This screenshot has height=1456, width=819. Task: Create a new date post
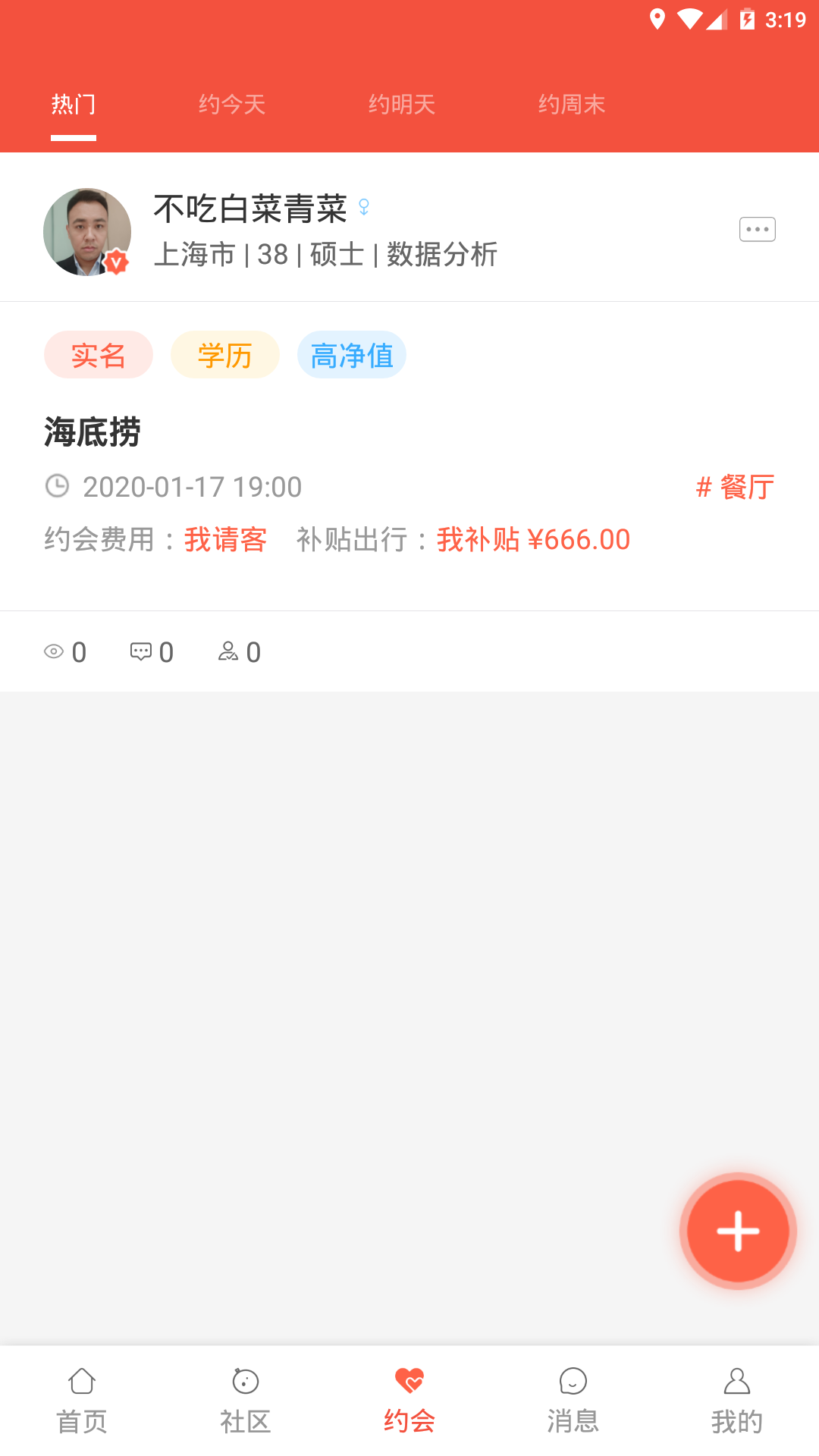pos(737,1231)
